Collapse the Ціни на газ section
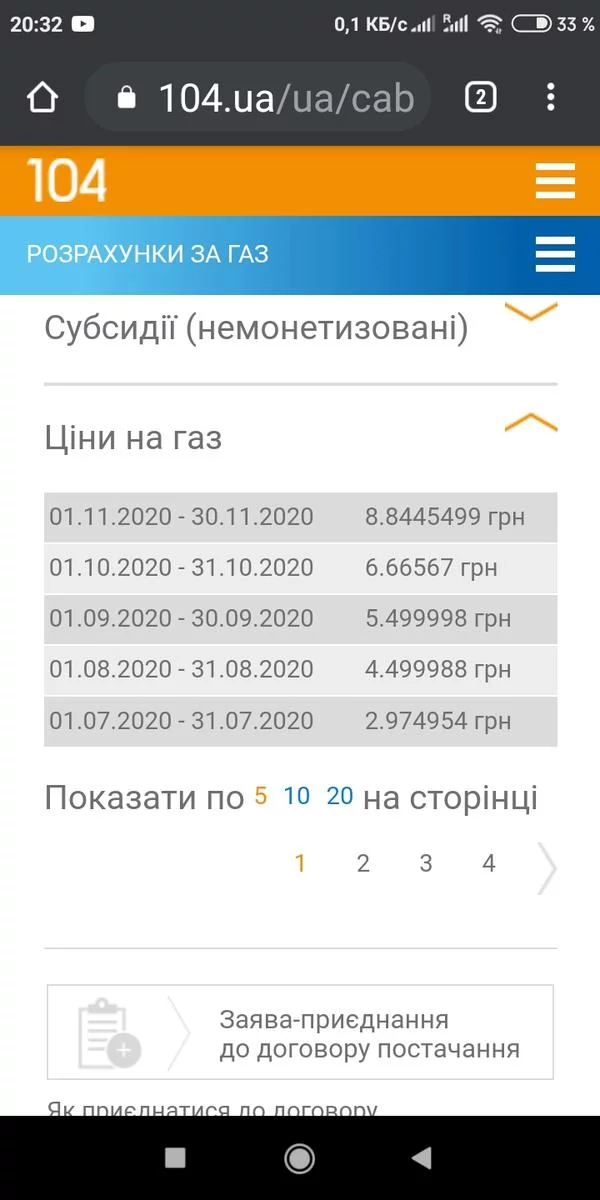The image size is (600, 1200). tap(531, 423)
